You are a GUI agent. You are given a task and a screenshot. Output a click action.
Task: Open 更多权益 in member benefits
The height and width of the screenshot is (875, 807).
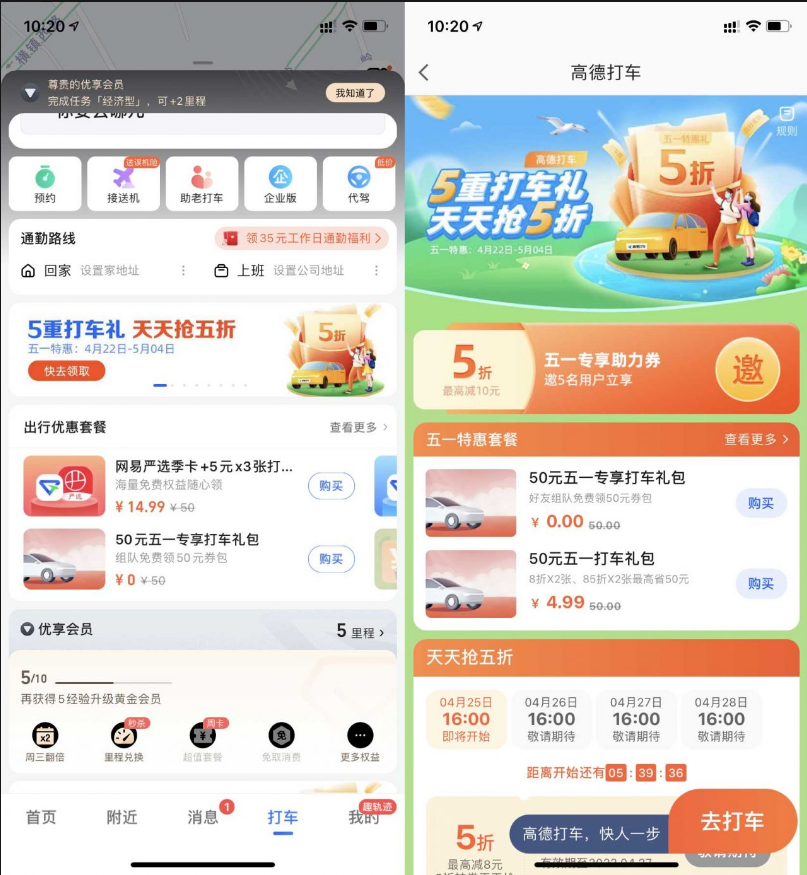click(360, 741)
